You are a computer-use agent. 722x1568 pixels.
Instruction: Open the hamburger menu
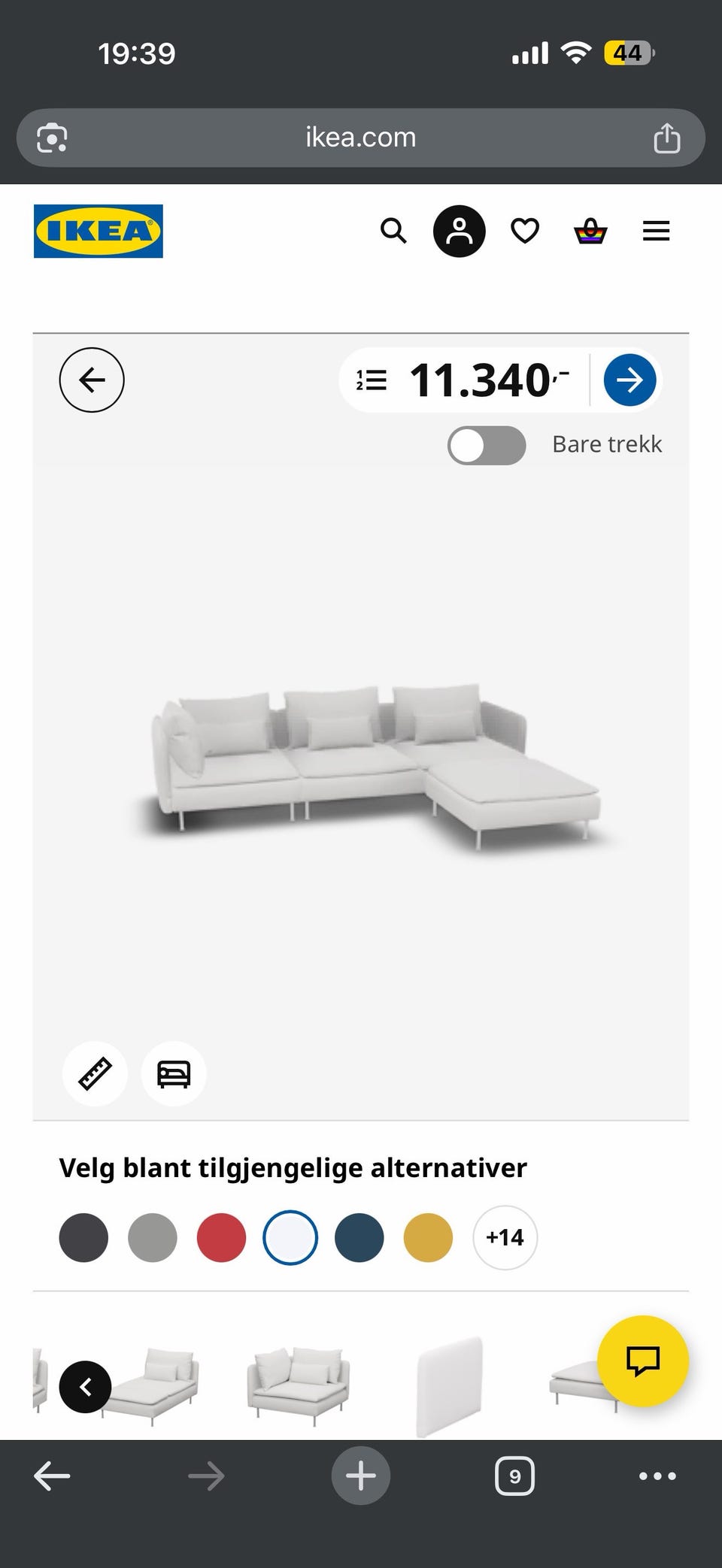tap(657, 231)
